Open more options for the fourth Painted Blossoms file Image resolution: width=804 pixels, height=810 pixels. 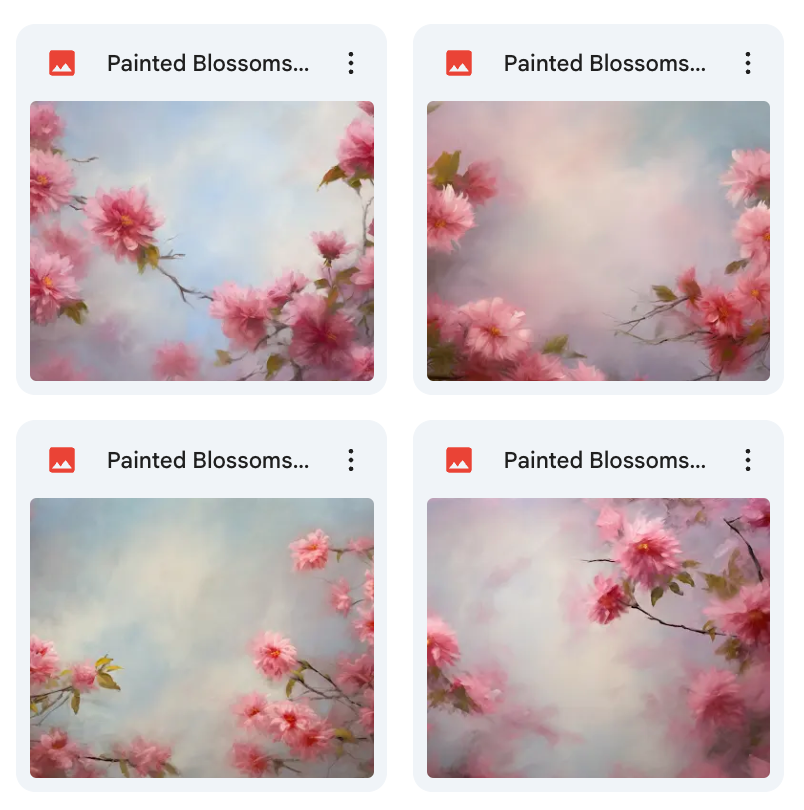click(747, 461)
